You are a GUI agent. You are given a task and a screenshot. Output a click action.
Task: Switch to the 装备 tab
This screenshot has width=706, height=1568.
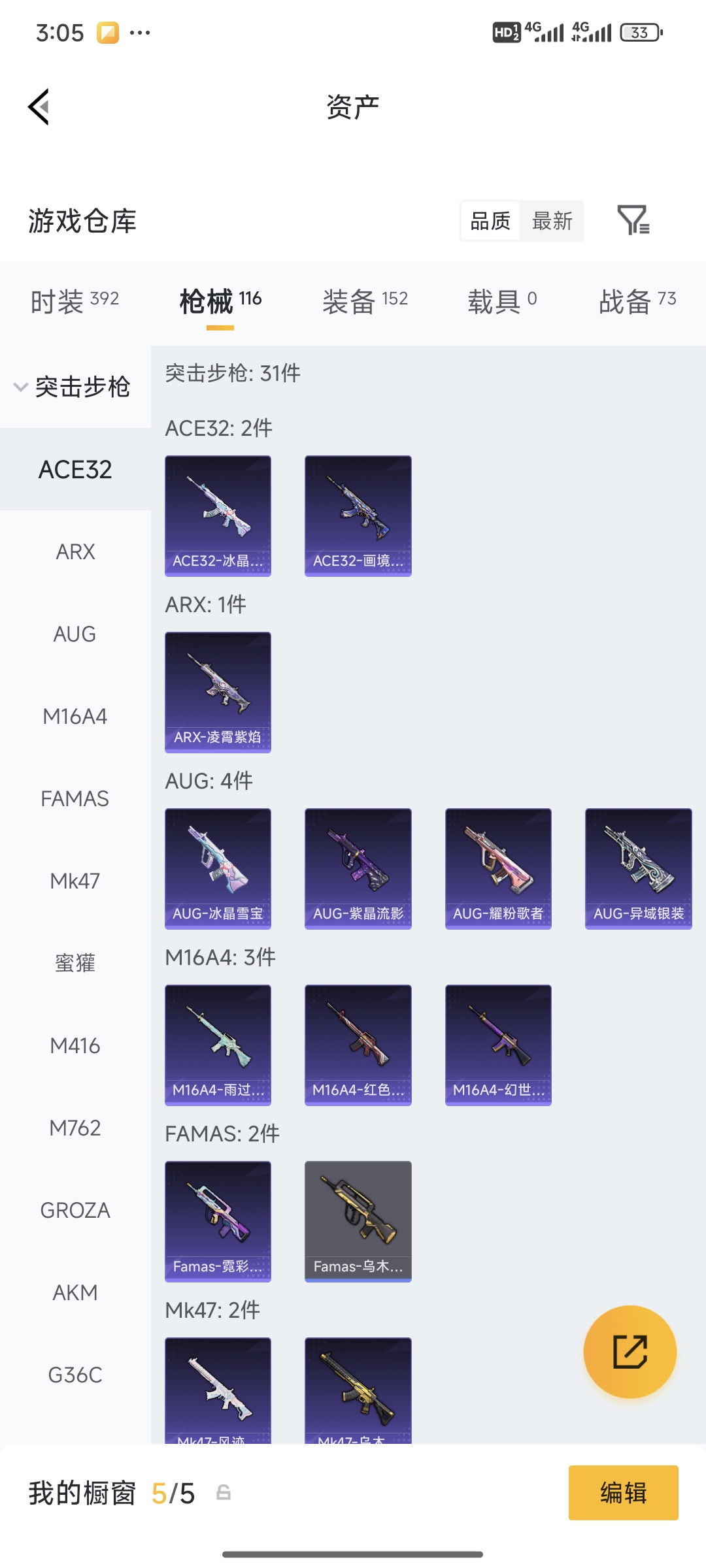365,301
